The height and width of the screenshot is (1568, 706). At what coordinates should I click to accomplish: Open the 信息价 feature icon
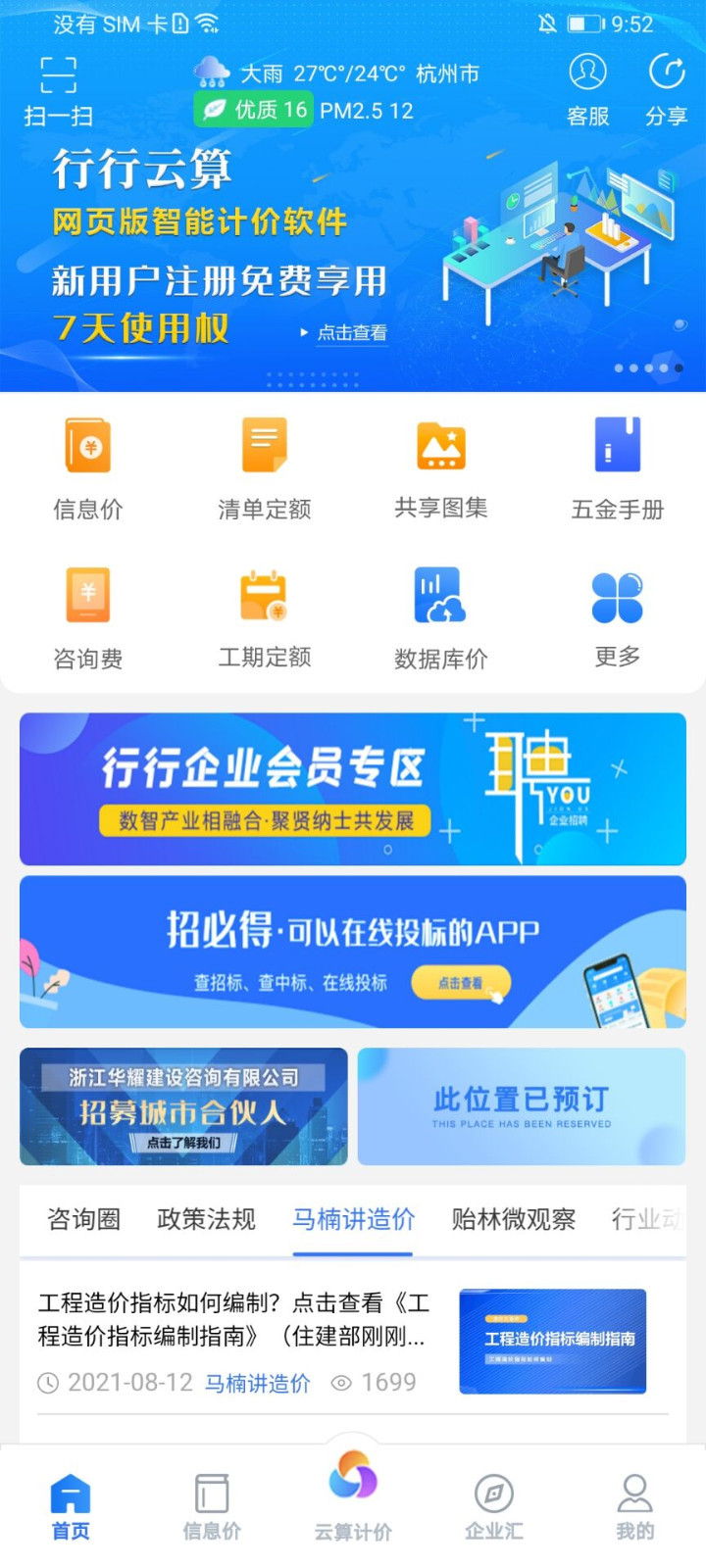coord(87,467)
